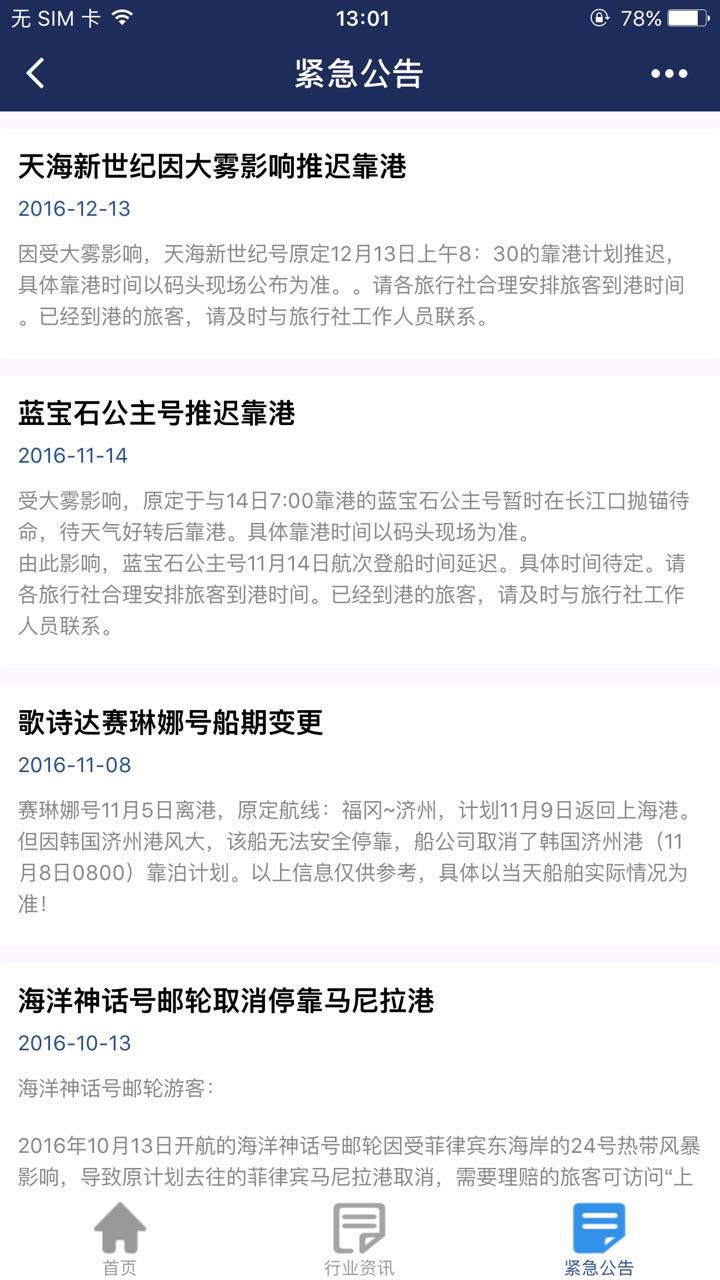
Task: Open the 蓝宝石公主号推迟靠港 announcement
Action: (x=157, y=413)
